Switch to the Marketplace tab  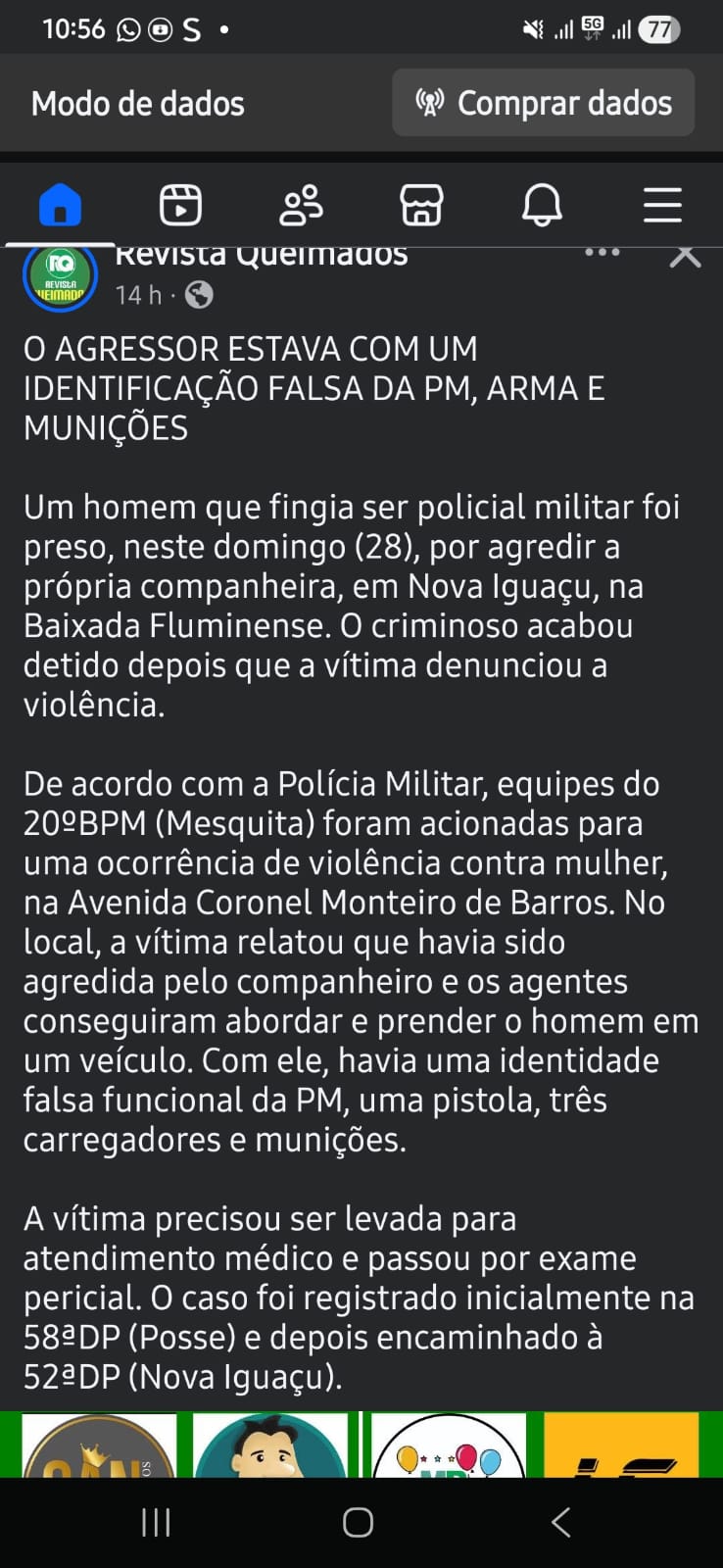(421, 206)
